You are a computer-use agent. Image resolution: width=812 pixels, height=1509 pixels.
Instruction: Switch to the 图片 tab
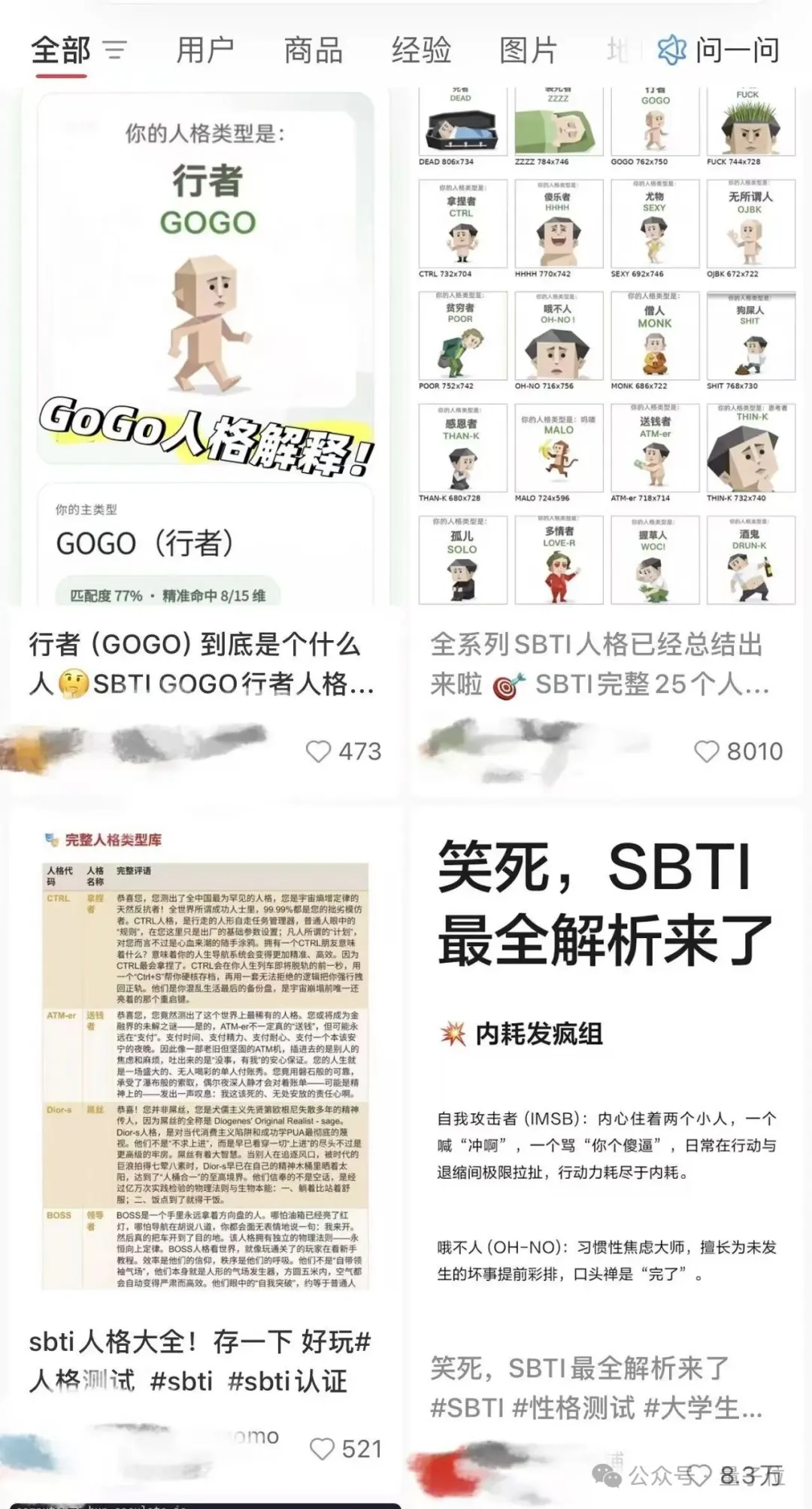point(529,50)
